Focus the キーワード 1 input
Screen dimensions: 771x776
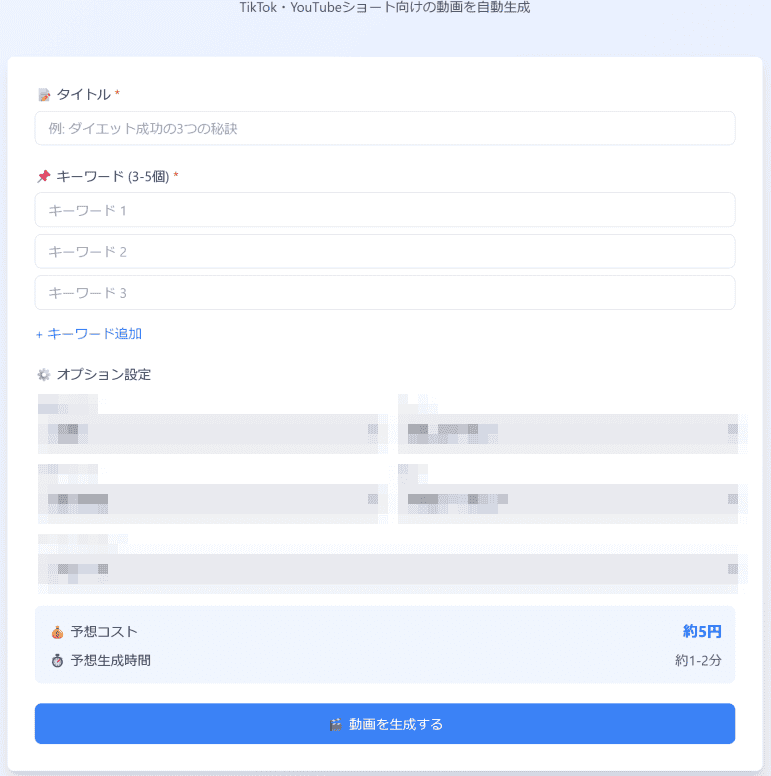coord(385,210)
